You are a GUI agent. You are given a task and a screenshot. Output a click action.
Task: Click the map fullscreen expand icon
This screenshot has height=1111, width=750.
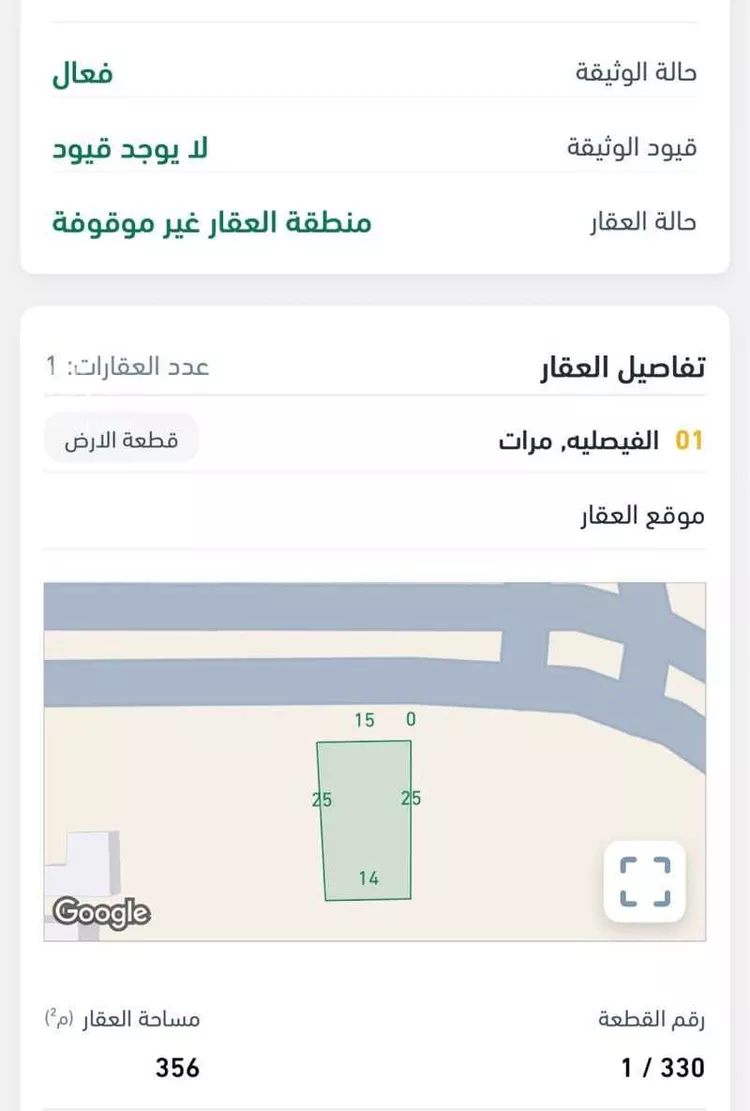[645, 880]
